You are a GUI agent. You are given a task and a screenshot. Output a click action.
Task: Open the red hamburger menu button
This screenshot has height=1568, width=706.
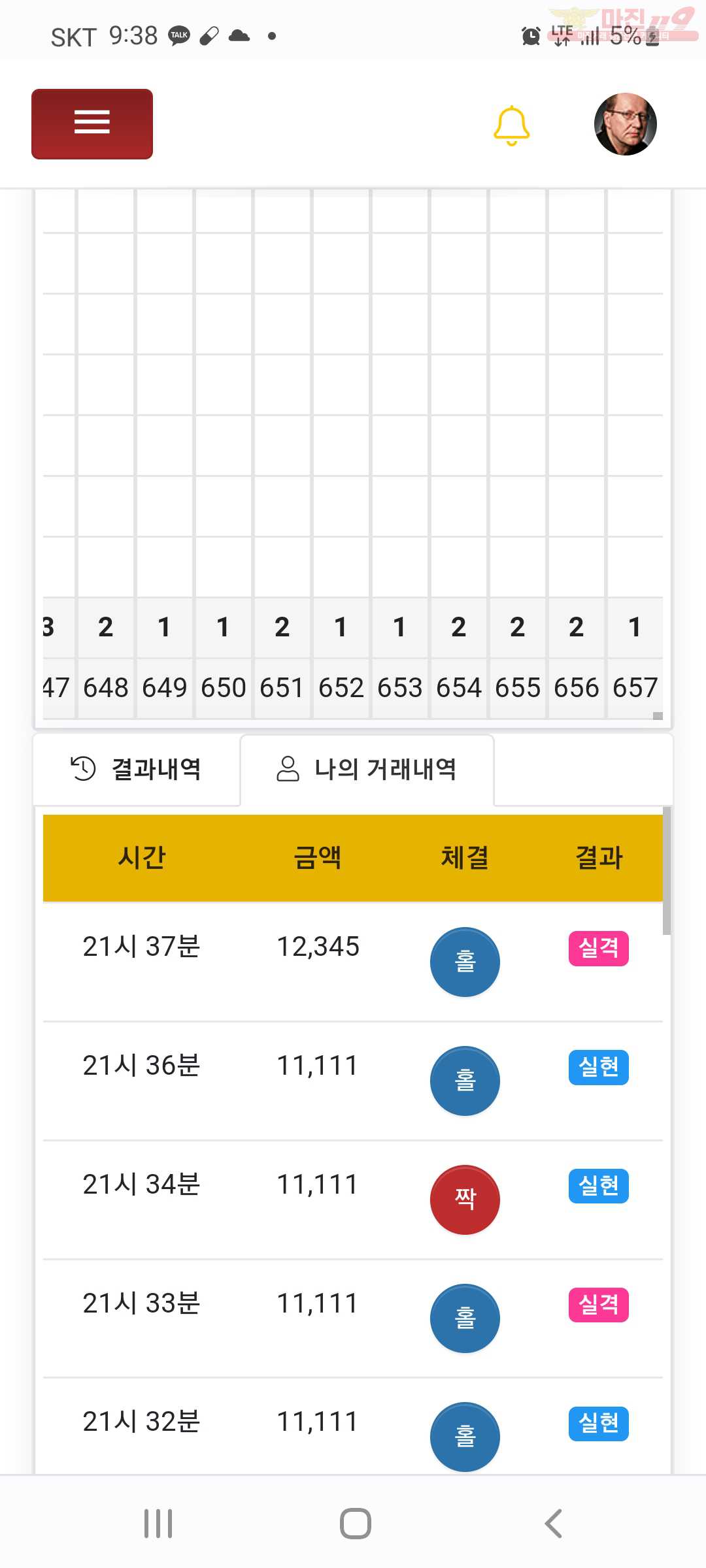[x=92, y=124]
